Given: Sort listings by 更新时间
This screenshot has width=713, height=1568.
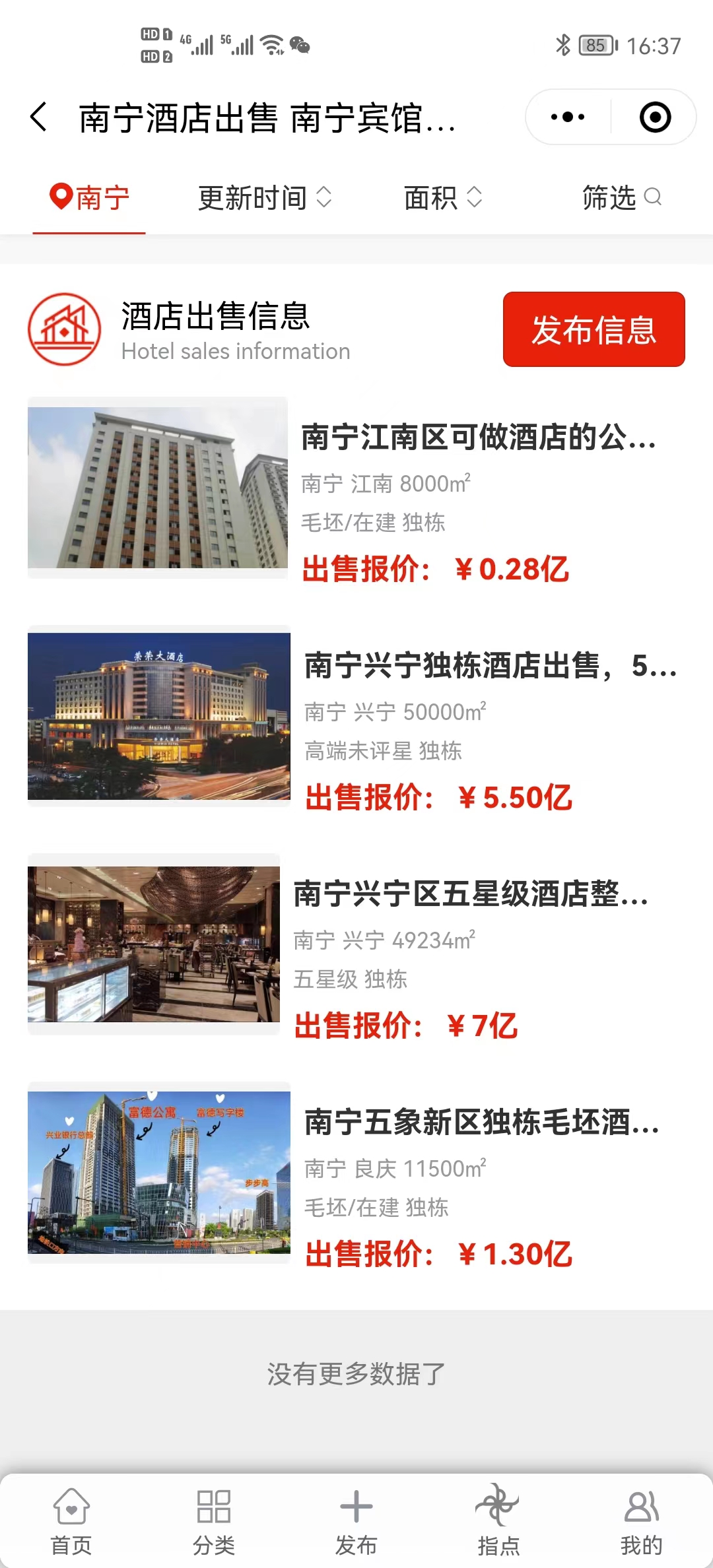Looking at the screenshot, I should pyautogui.click(x=264, y=198).
